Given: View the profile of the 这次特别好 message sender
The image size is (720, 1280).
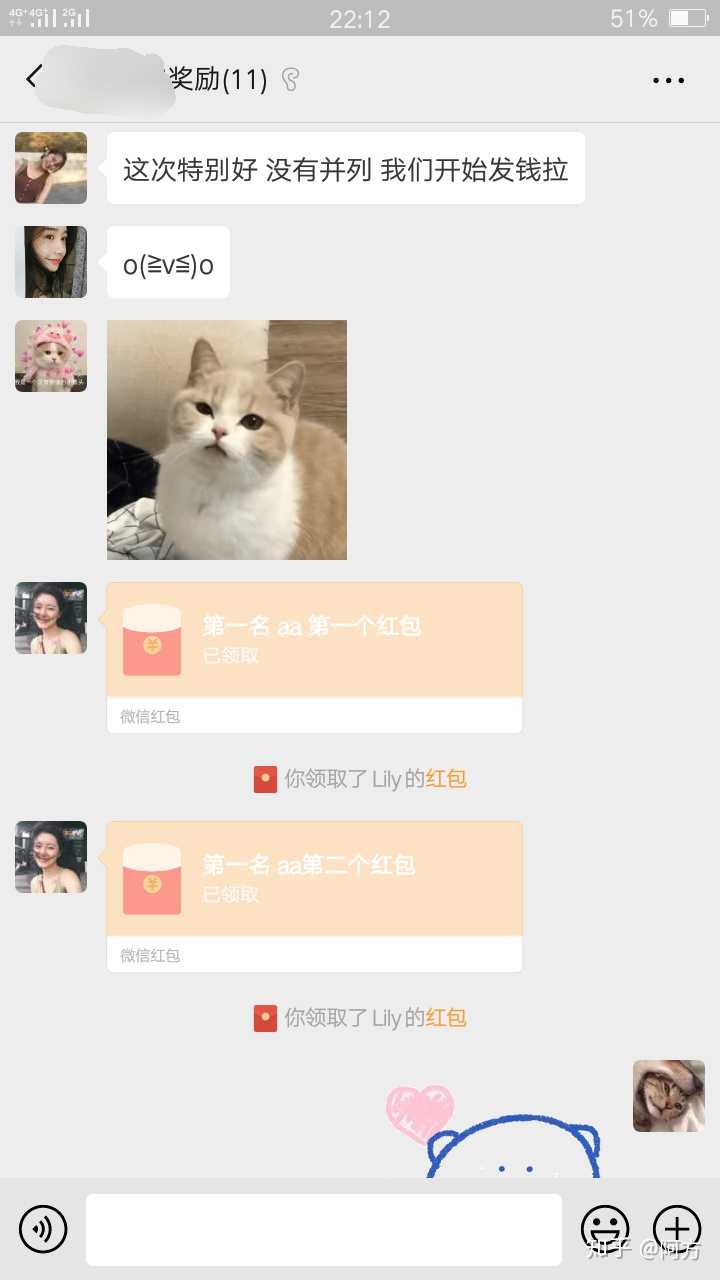Looking at the screenshot, I should (x=51, y=168).
